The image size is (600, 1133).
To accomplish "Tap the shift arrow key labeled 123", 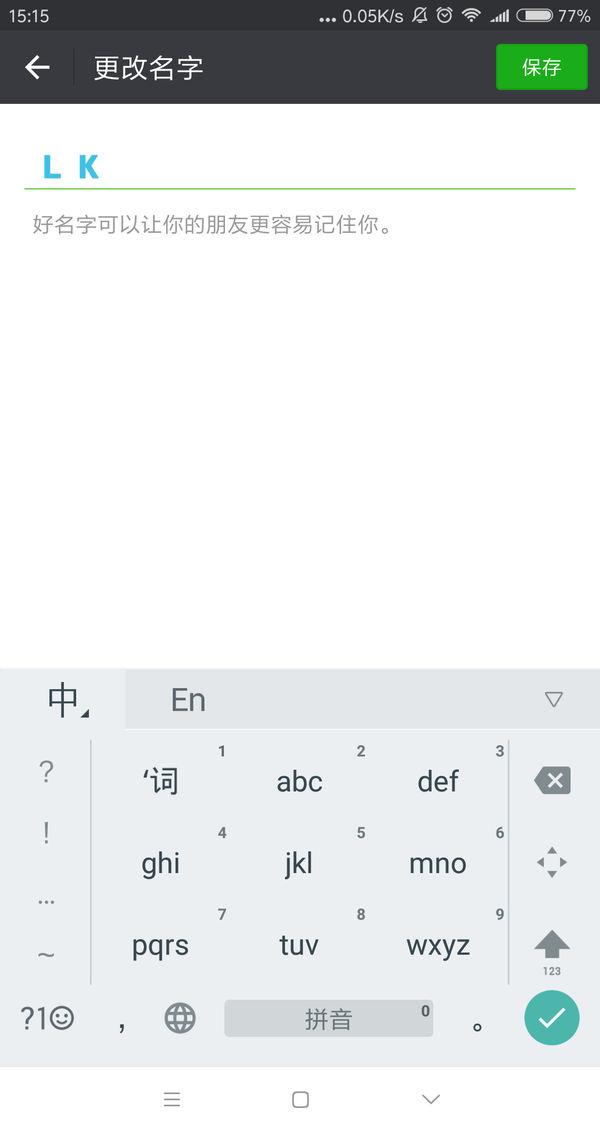I will 552,948.
